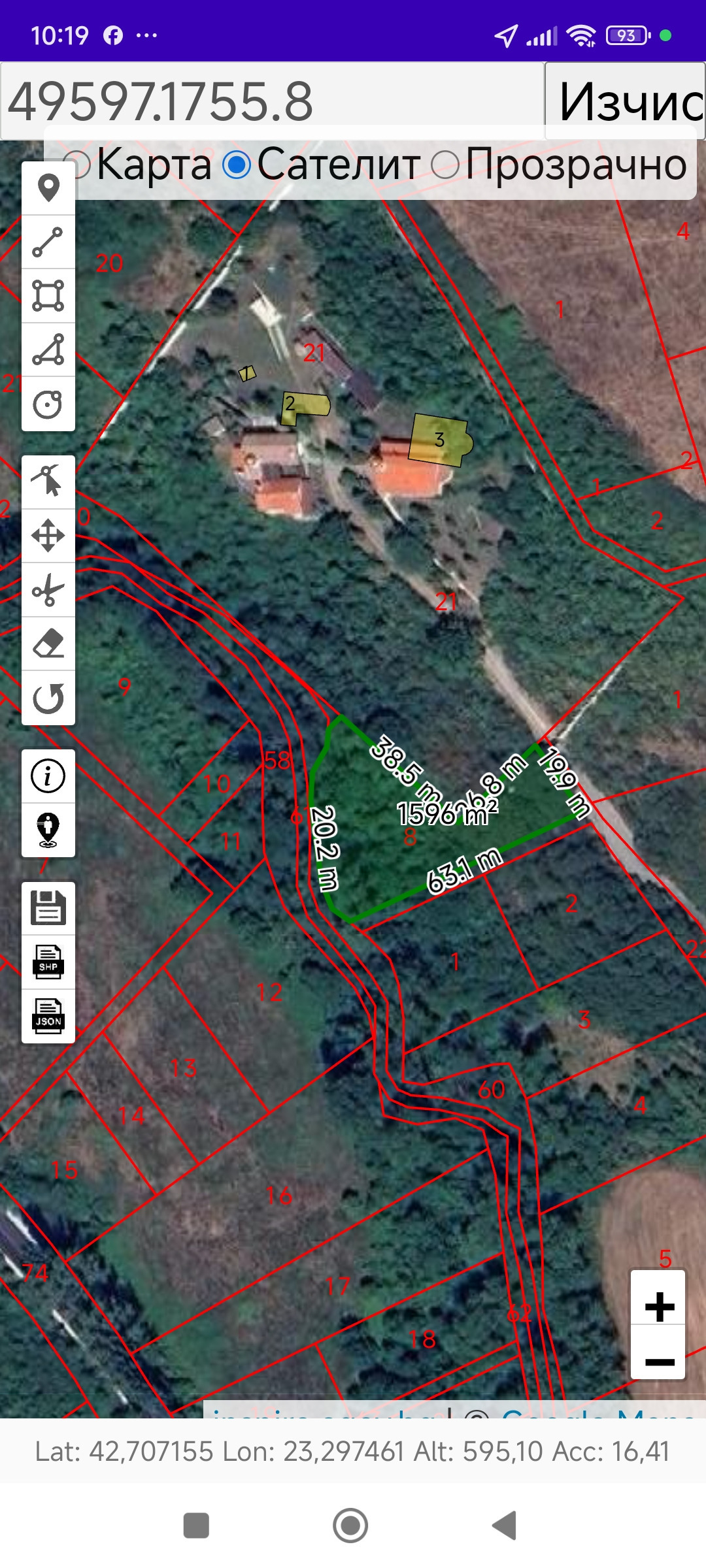Activate the eraser tool
The width and height of the screenshot is (706, 1568).
click(x=48, y=644)
